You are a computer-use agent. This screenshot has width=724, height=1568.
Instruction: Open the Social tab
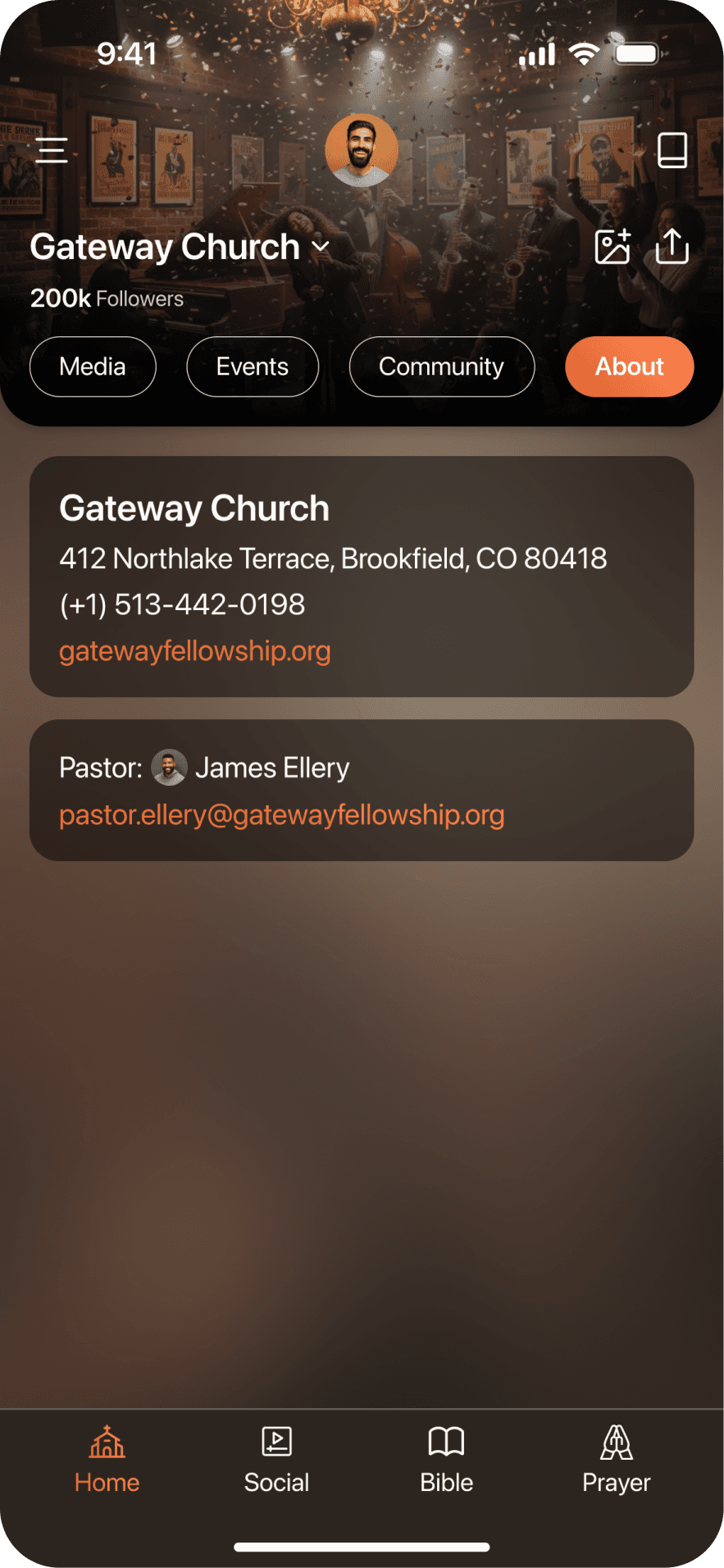(277, 1459)
